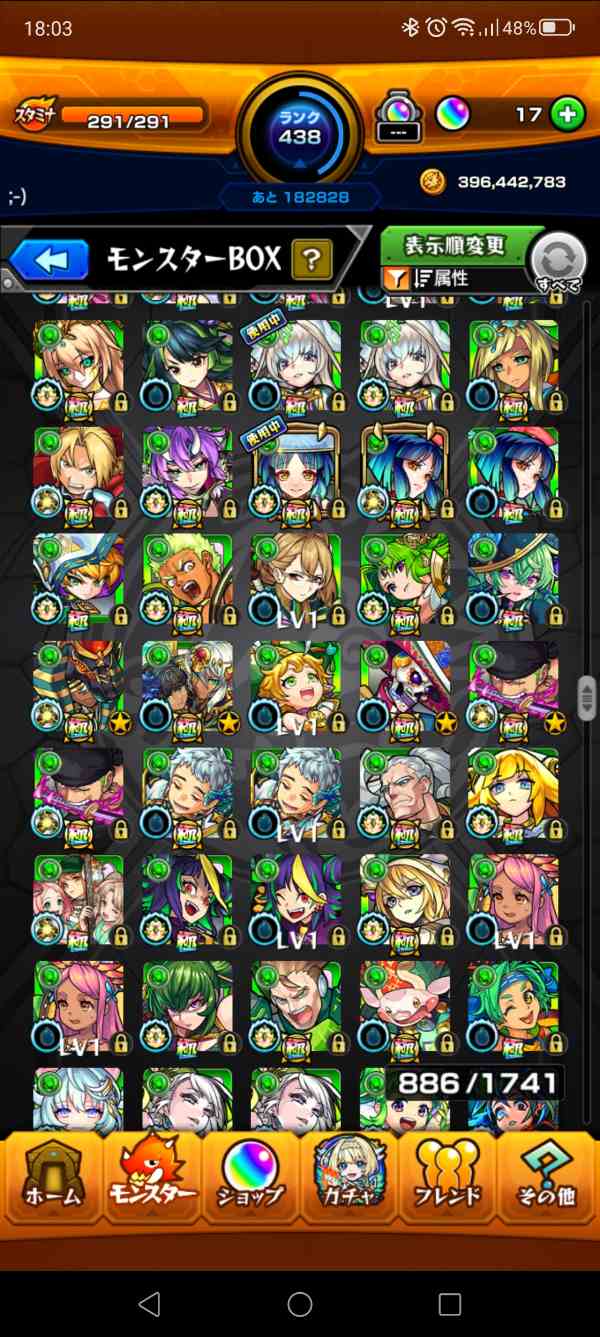
Task: Open the question mark help button
Action: coord(312,261)
